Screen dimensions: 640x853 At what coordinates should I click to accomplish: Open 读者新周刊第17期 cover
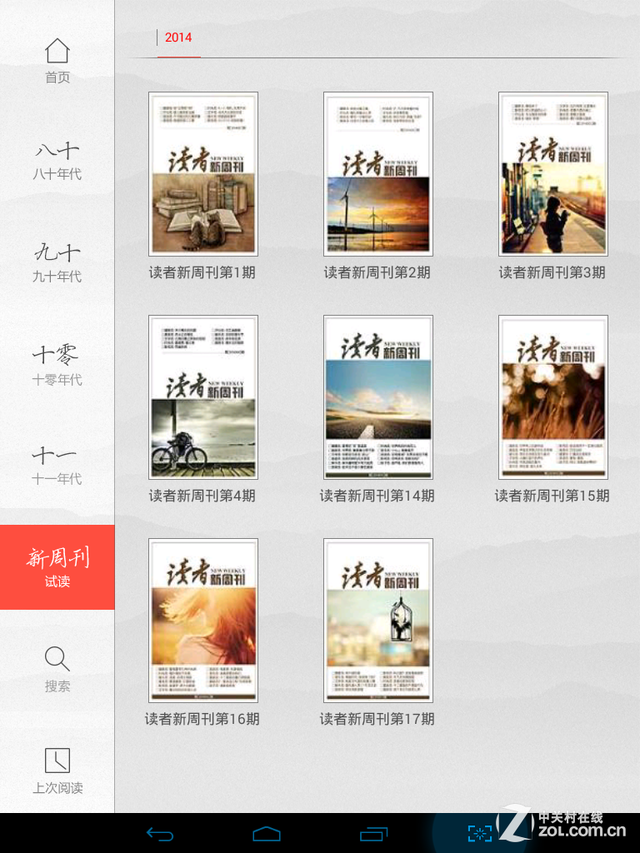tap(378, 620)
